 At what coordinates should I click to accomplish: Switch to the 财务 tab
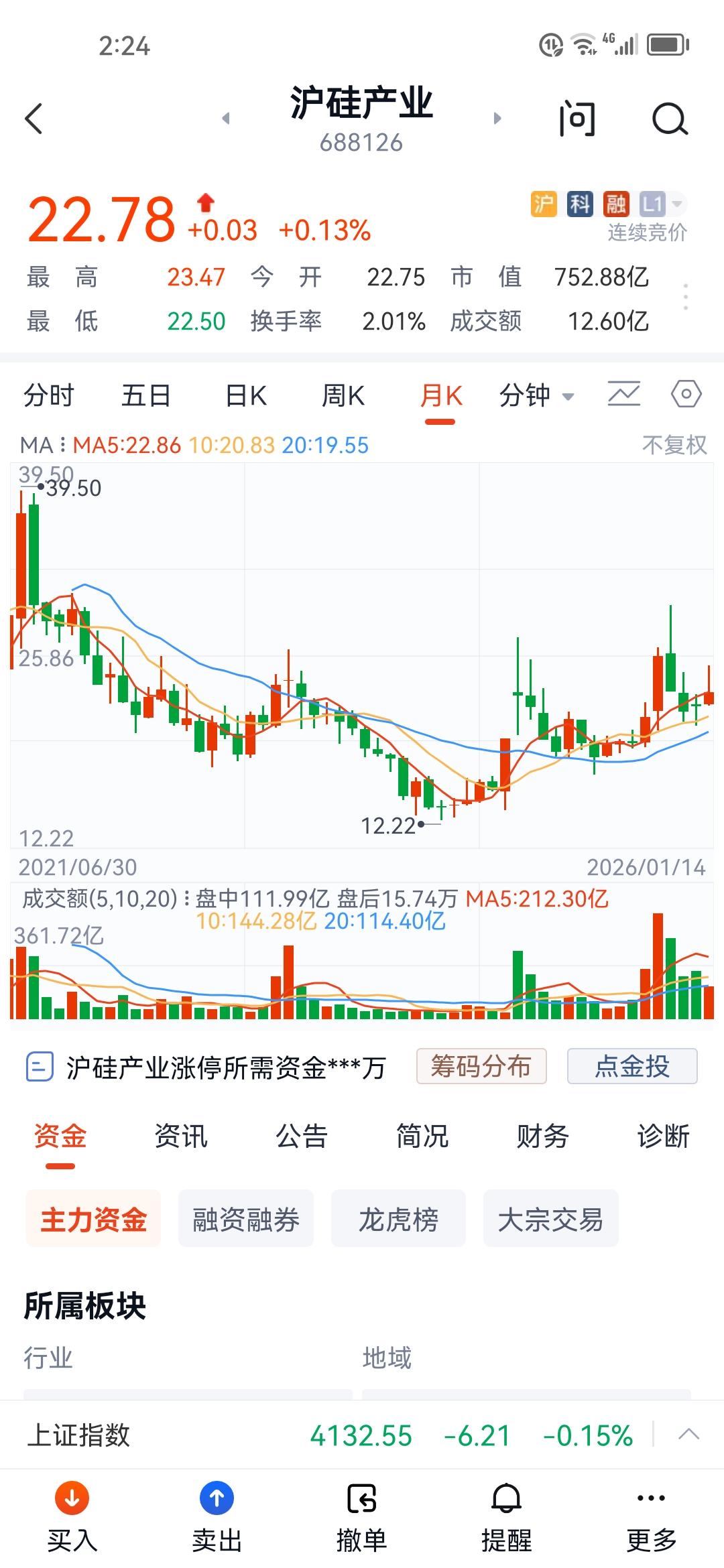543,1136
